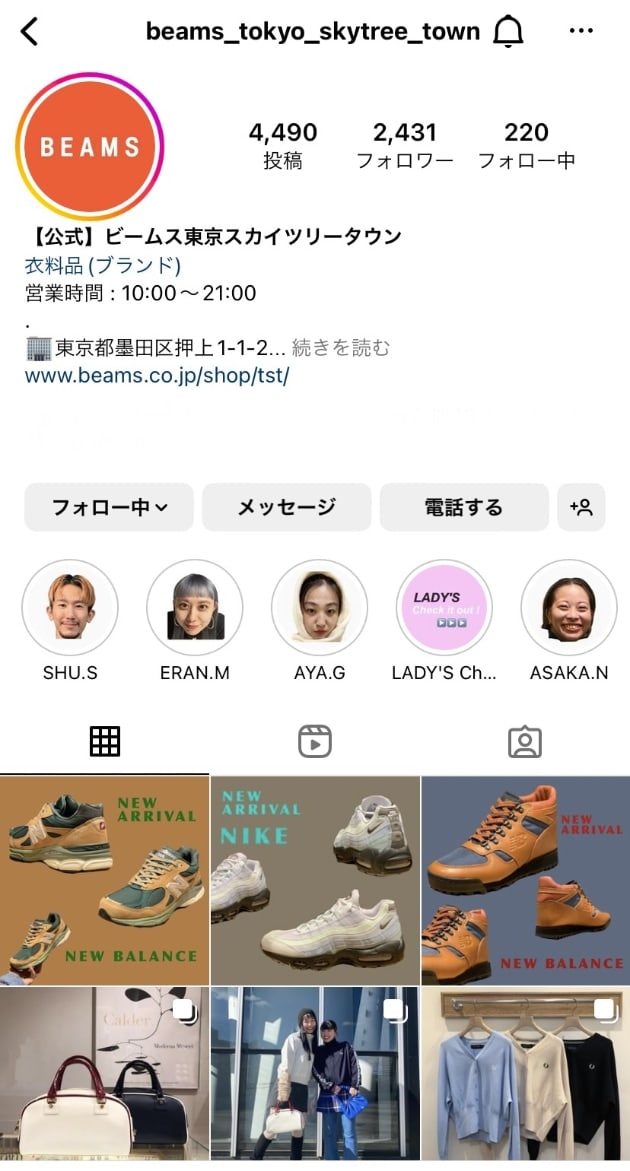This screenshot has width=630, height=1171.
Task: Open the NIKE new arrival post
Action: click(315, 880)
